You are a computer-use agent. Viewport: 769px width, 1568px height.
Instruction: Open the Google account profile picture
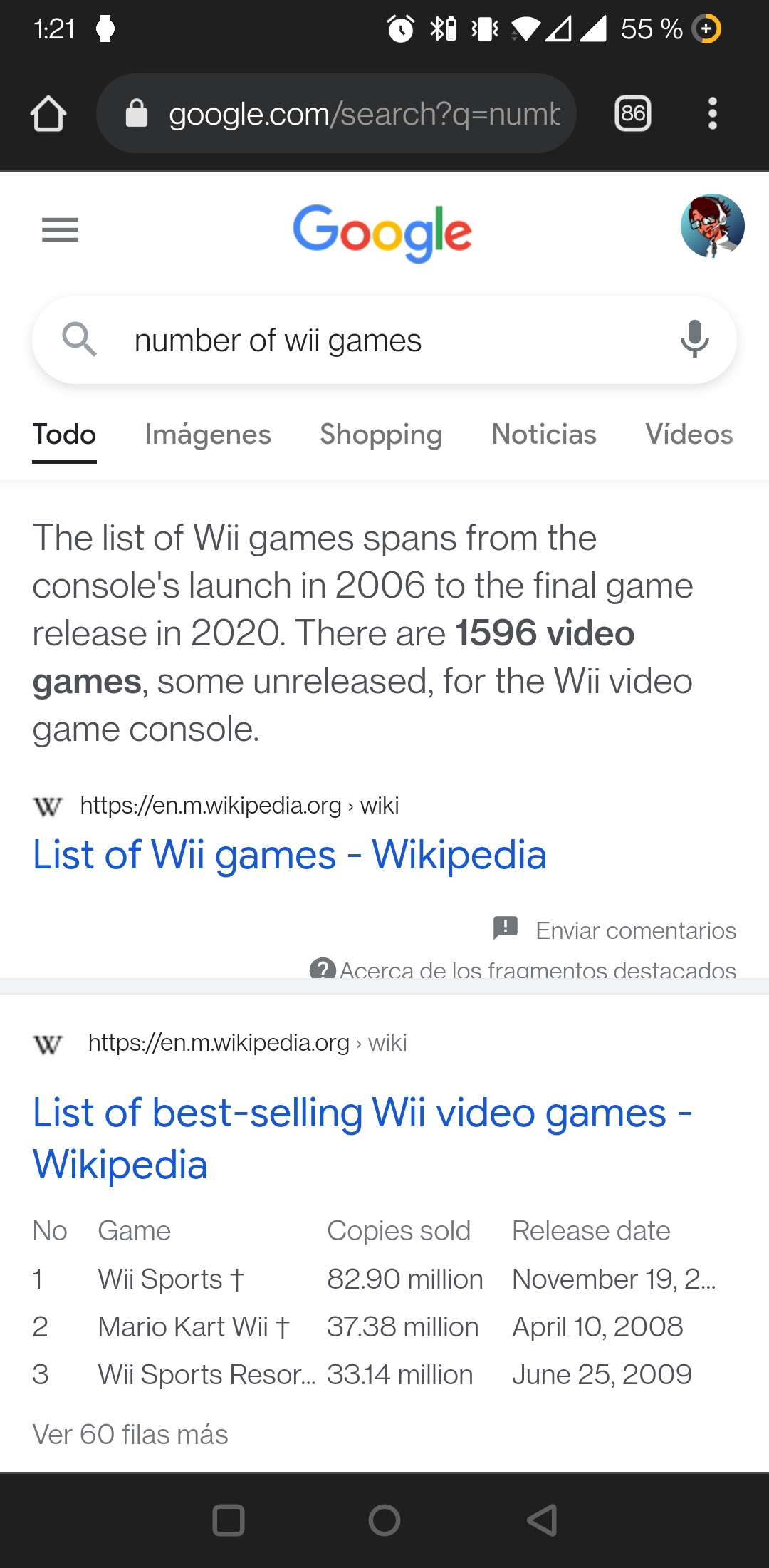[x=712, y=226]
